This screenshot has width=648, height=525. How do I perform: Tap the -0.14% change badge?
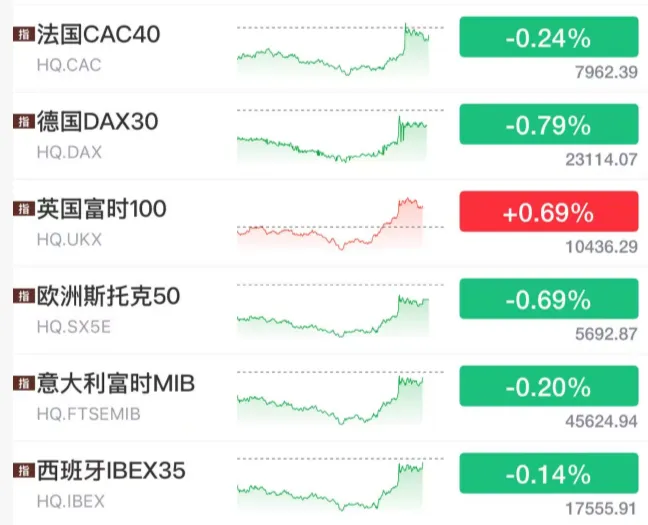(548, 473)
